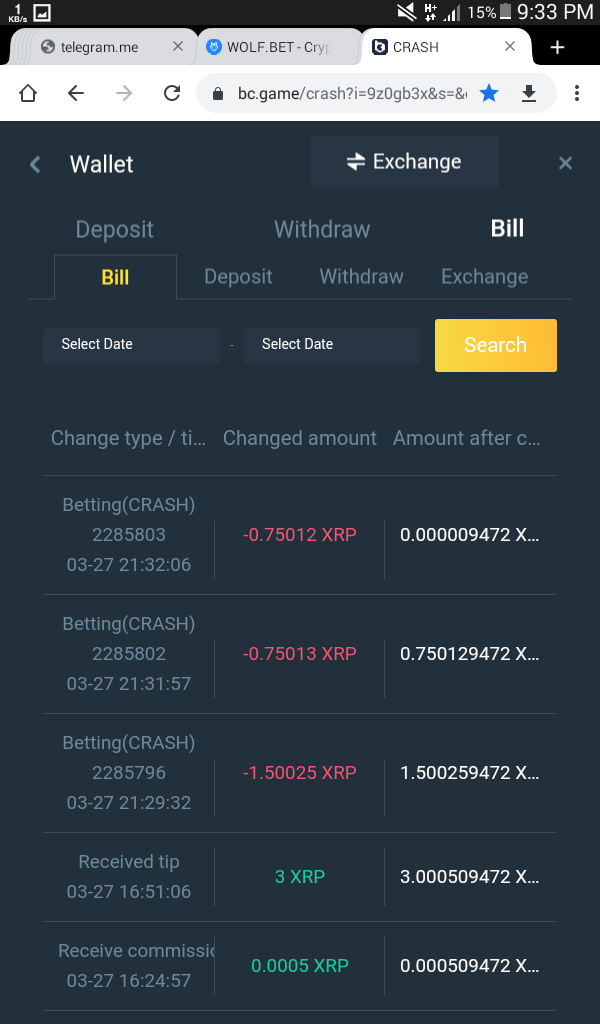Open a new browser tab

coord(558,47)
